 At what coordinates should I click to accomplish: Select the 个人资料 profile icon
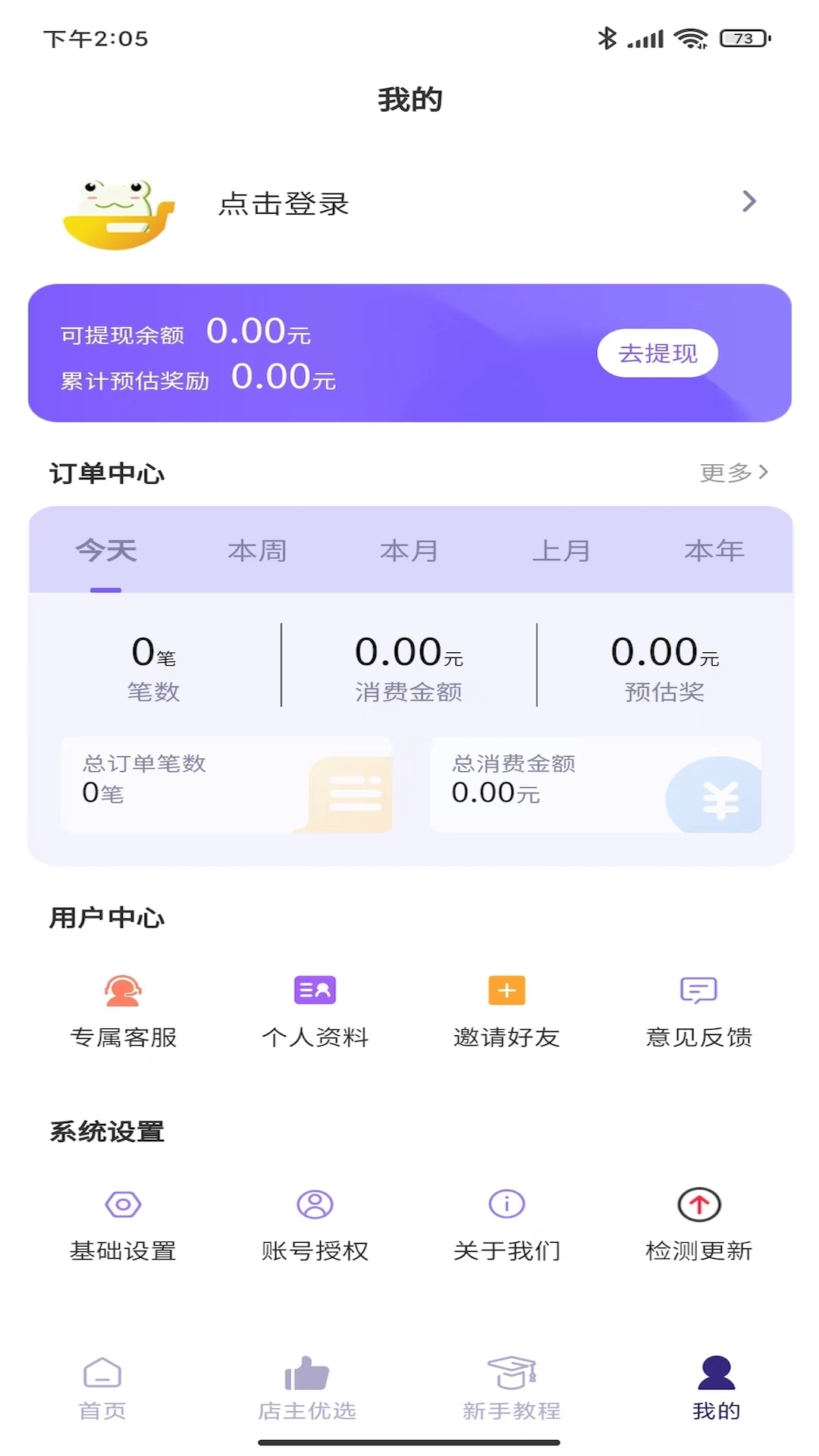point(314,990)
